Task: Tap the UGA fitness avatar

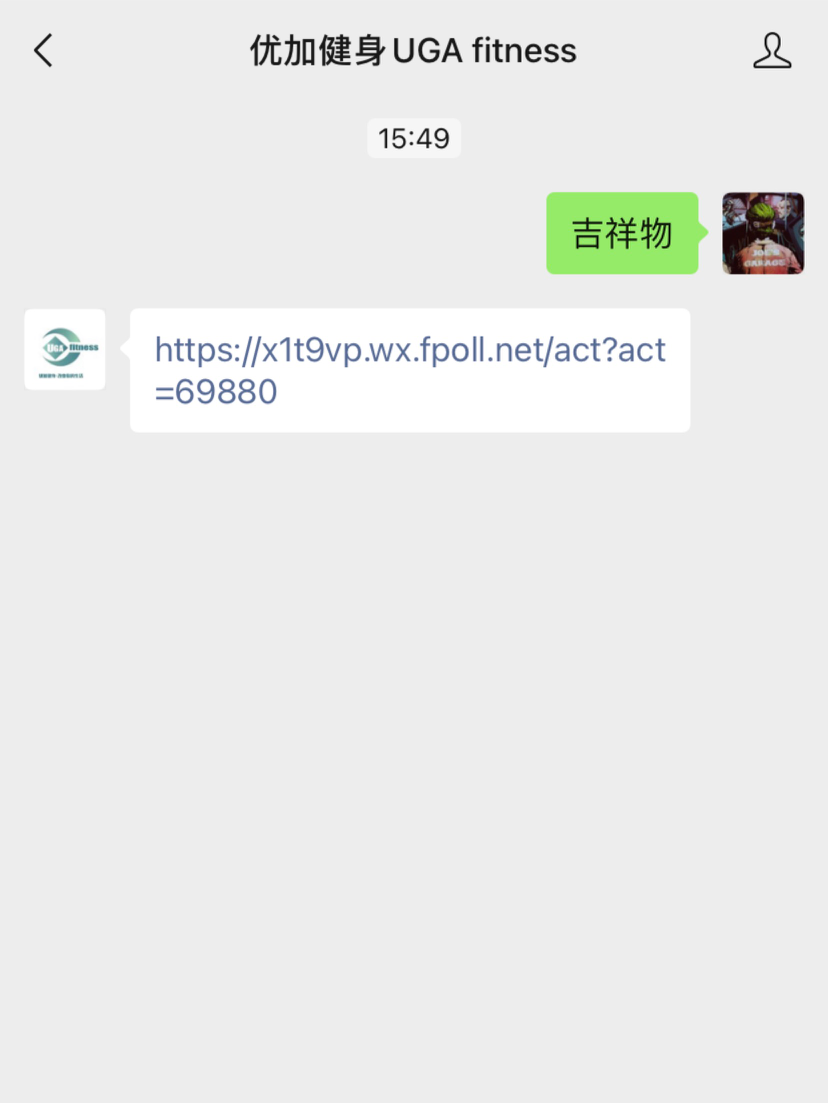Action: pyautogui.click(x=65, y=349)
